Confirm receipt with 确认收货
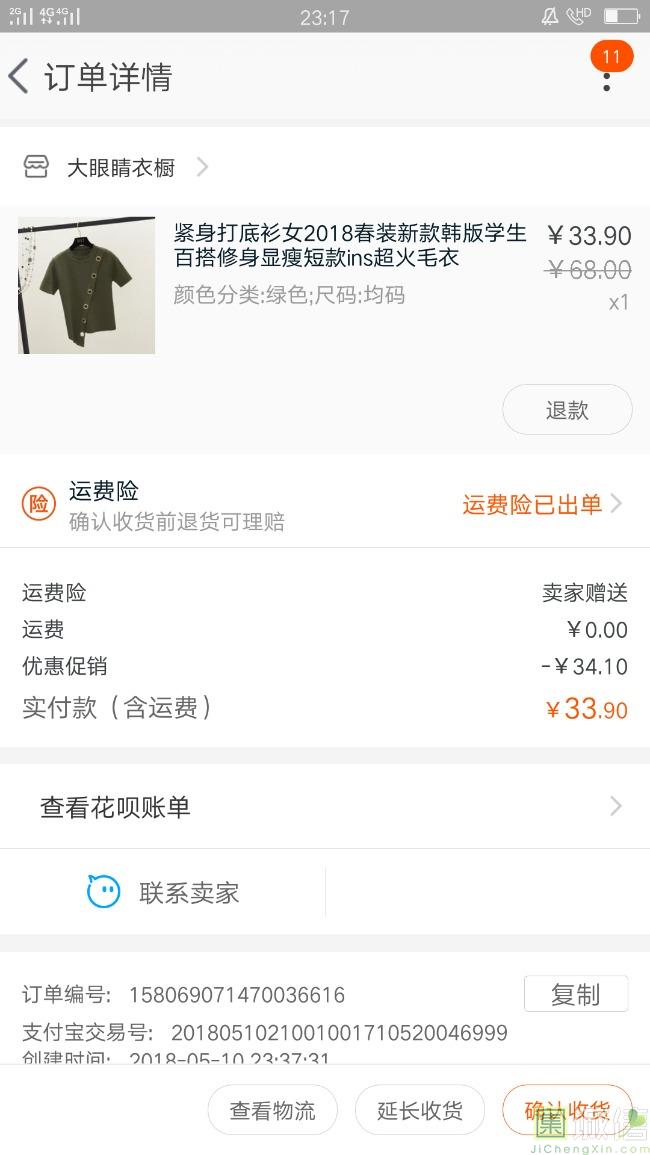650x1155 pixels. [x=567, y=1110]
